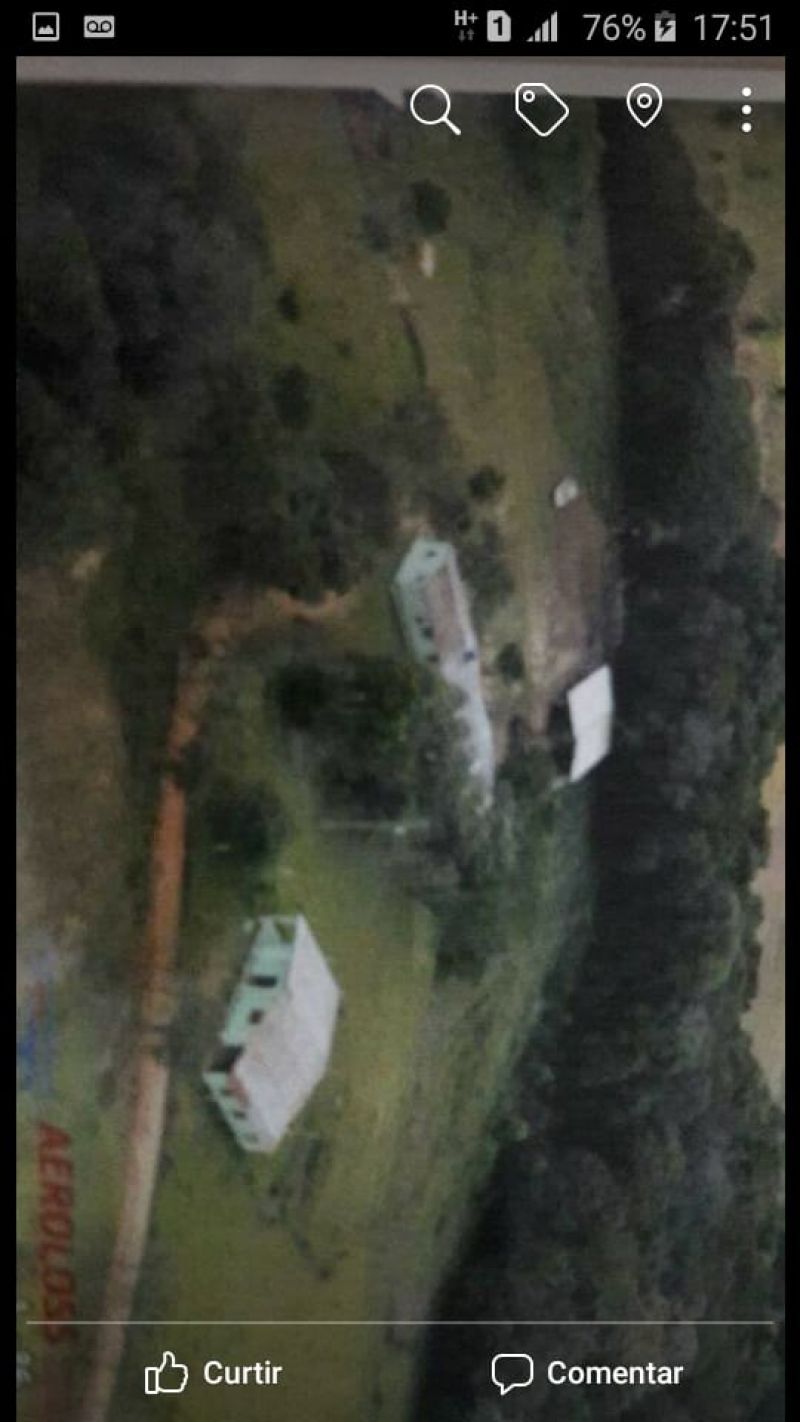Comment on the photo via Comentar
The image size is (800, 1422).
click(x=587, y=1373)
